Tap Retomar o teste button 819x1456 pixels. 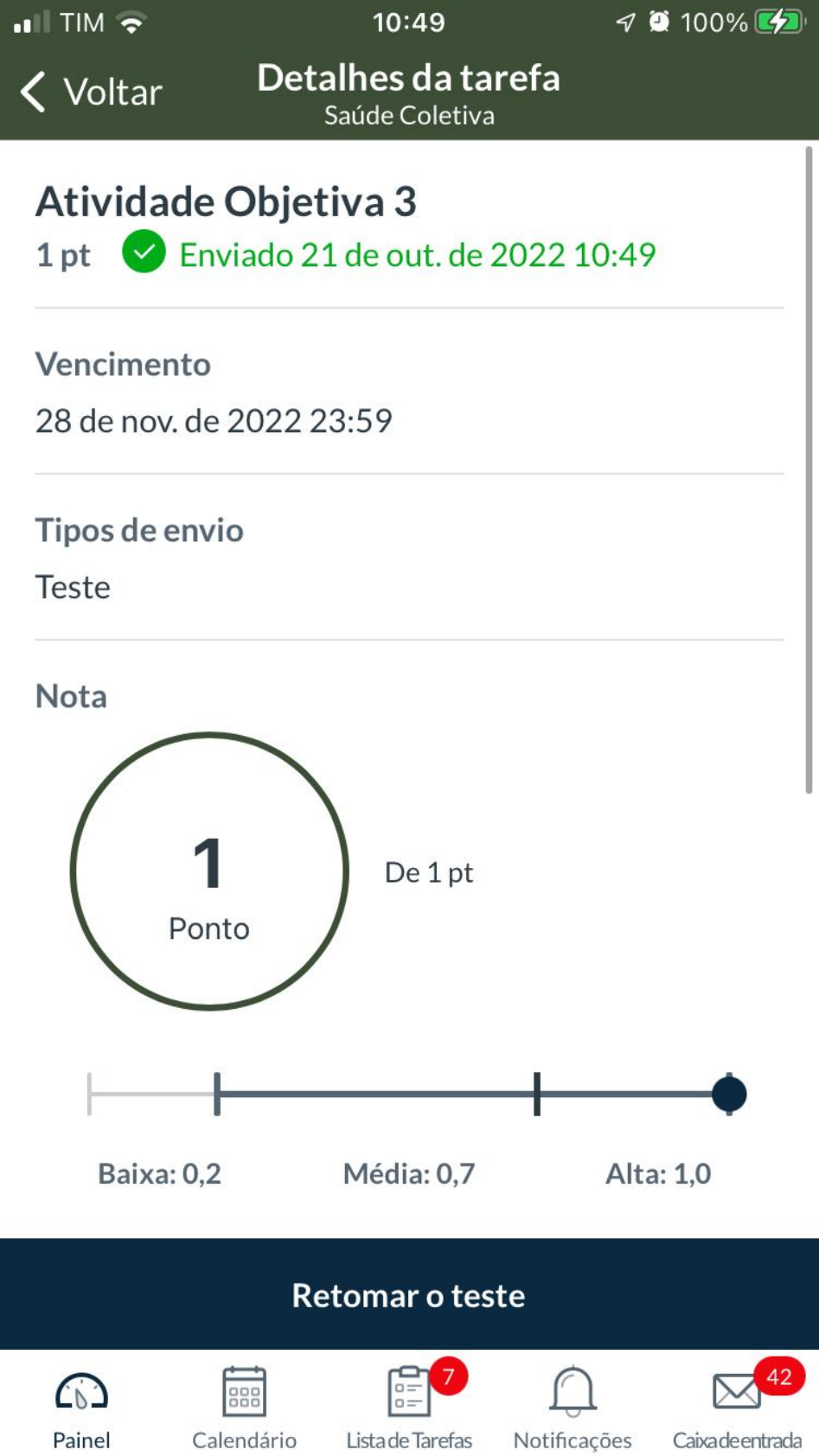pyautogui.click(x=409, y=1294)
